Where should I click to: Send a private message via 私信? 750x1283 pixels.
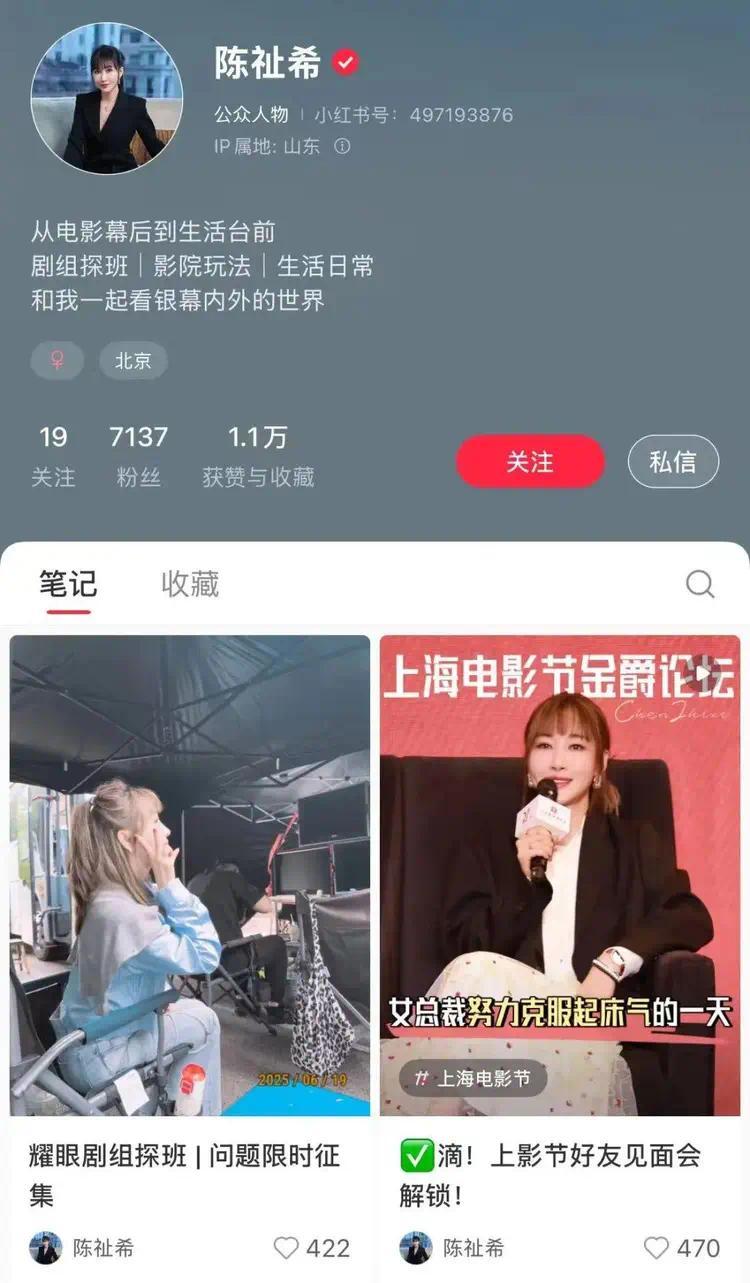673,461
